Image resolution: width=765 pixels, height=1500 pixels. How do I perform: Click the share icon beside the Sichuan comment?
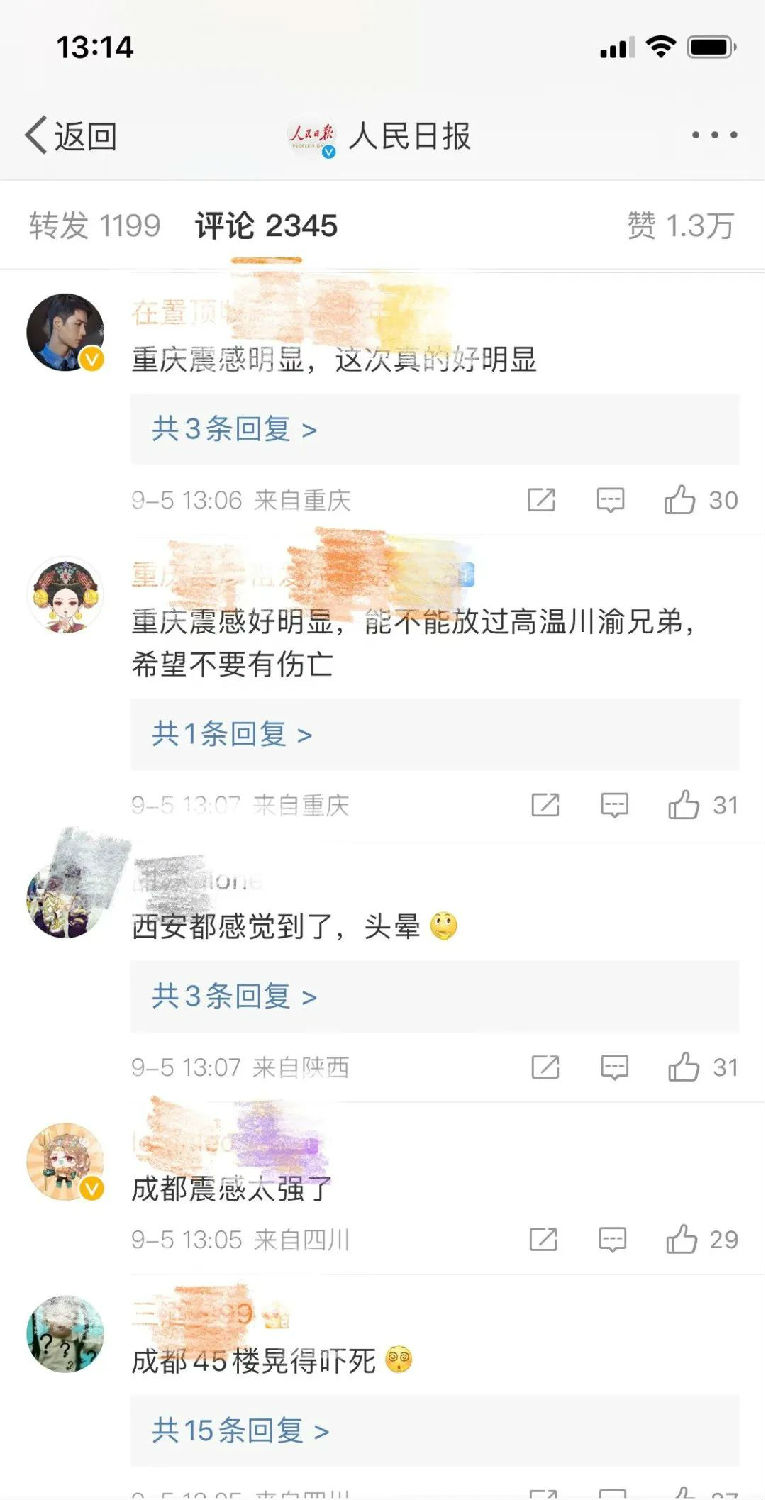click(x=545, y=1239)
